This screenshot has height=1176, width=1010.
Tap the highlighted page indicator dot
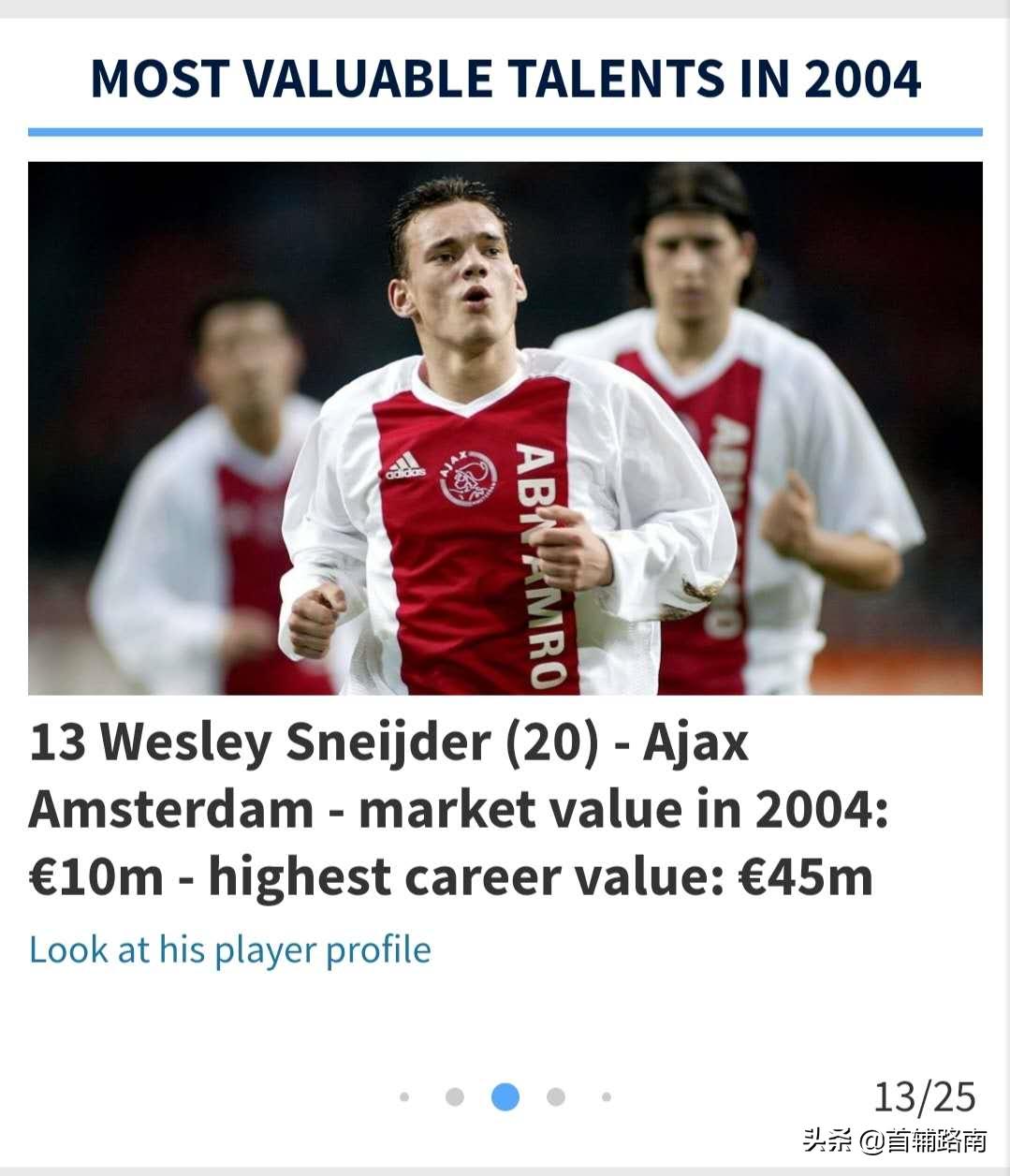click(505, 1096)
